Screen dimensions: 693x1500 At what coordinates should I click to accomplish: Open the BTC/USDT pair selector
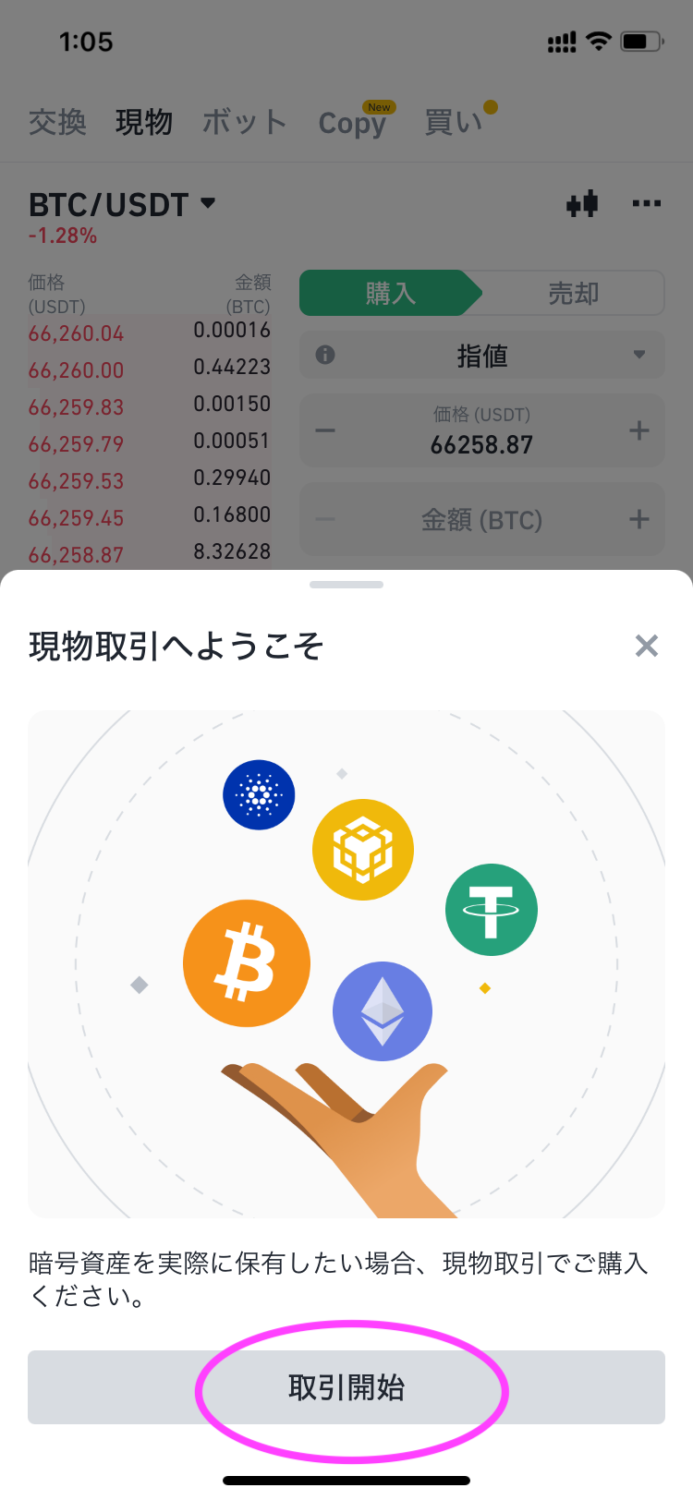tap(122, 205)
